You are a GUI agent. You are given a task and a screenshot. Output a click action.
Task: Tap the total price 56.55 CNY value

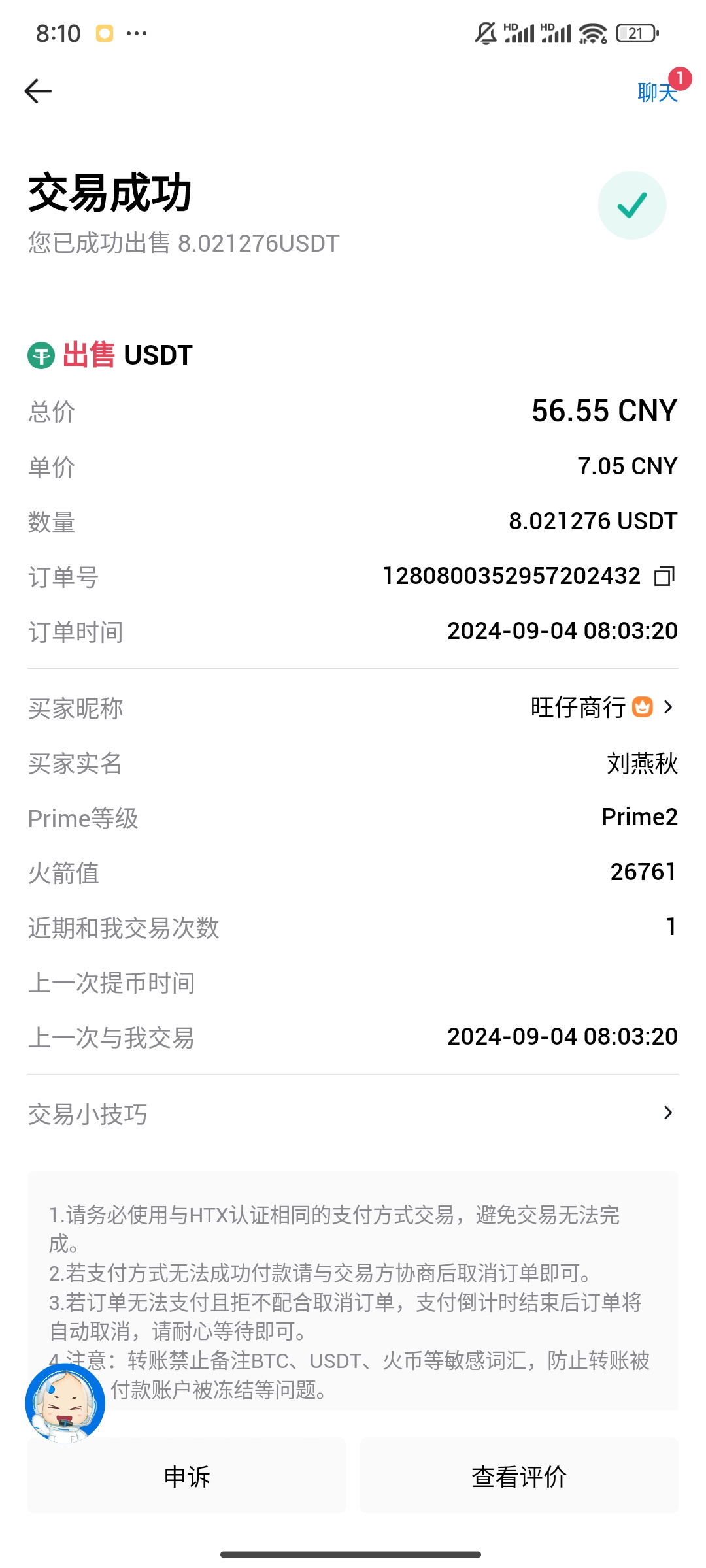[603, 412]
